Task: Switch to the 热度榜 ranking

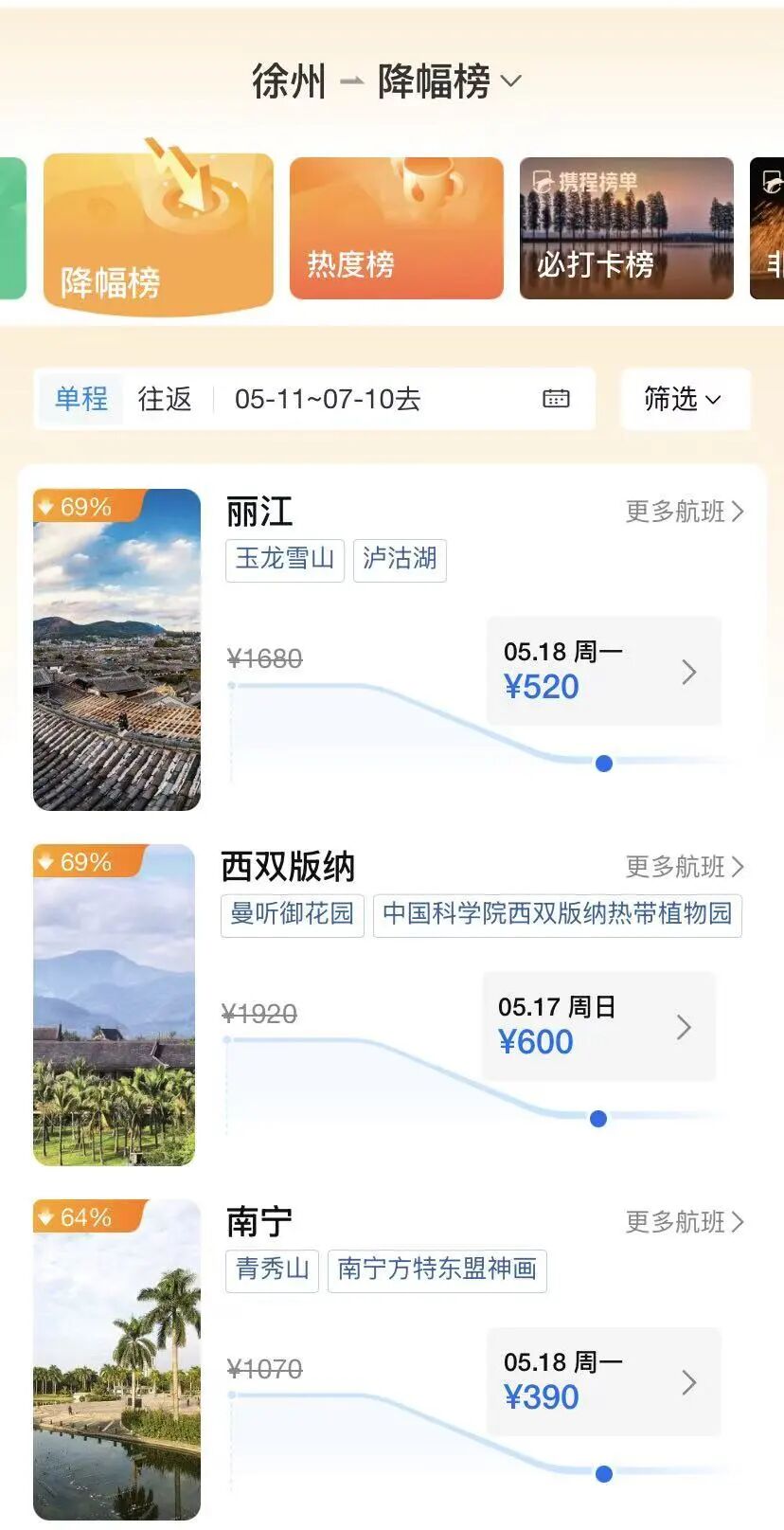Action: pyautogui.click(x=396, y=228)
